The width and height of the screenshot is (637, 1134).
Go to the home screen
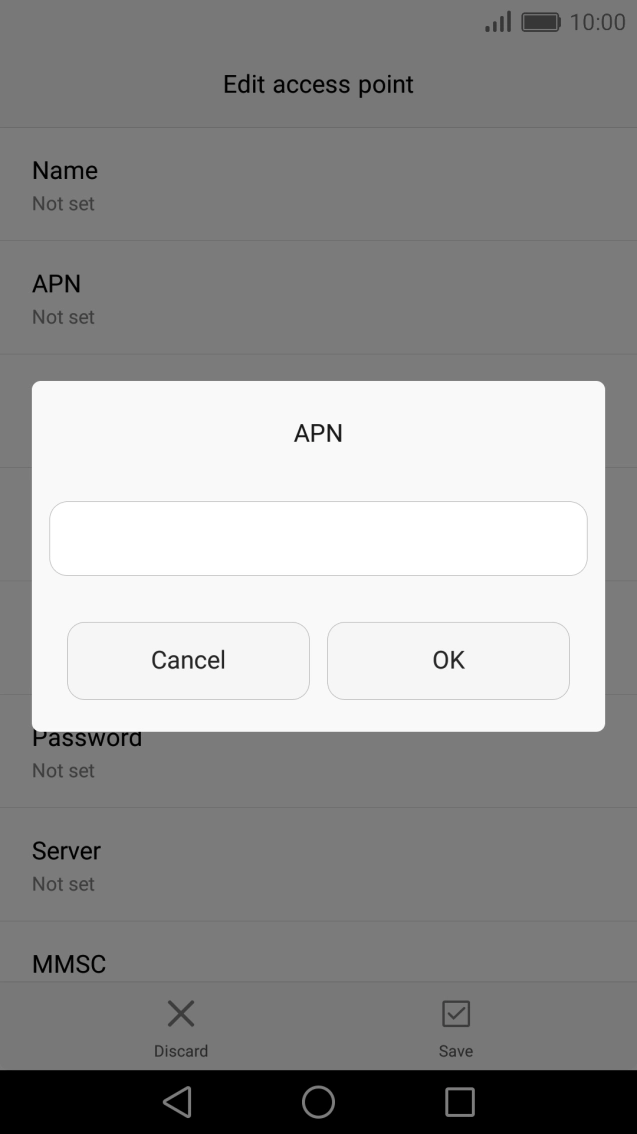click(x=318, y=1101)
